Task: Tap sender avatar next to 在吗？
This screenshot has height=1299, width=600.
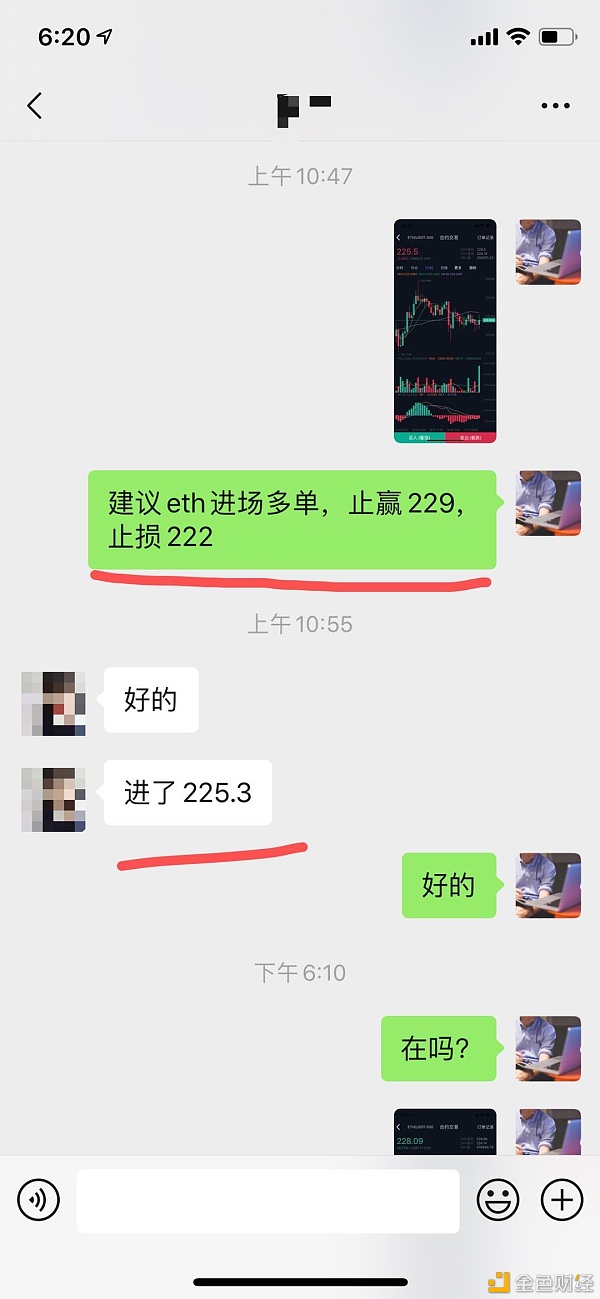Action: point(548,1048)
